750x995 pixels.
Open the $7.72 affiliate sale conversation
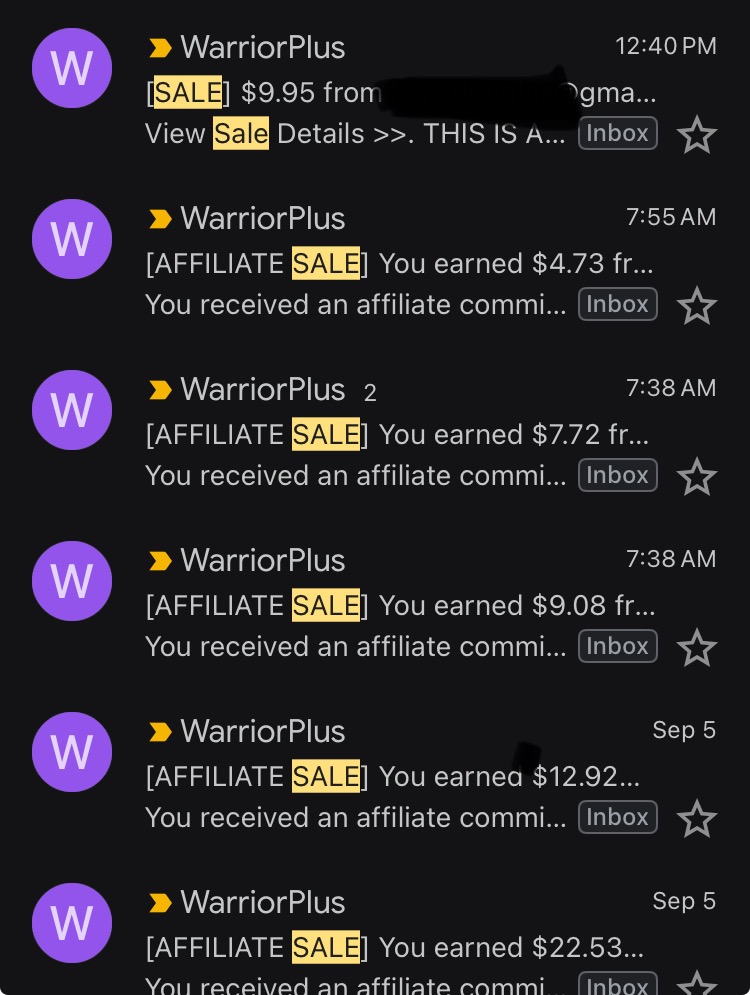tap(400, 434)
